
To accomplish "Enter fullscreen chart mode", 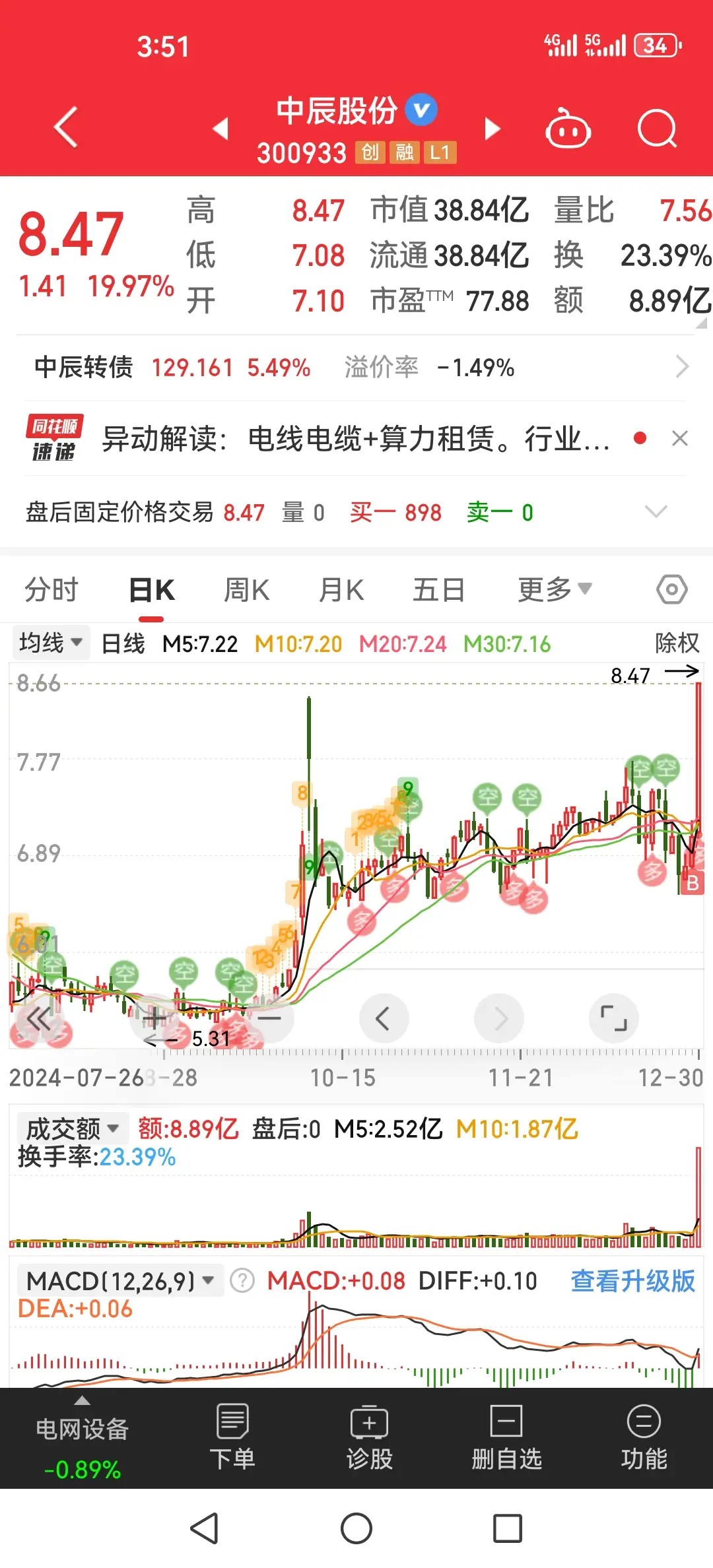I will [x=613, y=1018].
